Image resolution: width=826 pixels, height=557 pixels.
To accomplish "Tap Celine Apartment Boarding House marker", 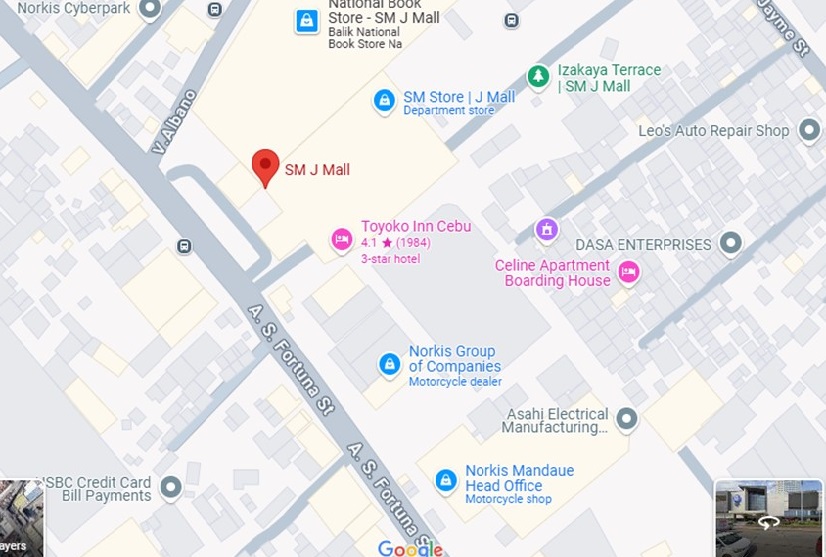I will coord(628,272).
